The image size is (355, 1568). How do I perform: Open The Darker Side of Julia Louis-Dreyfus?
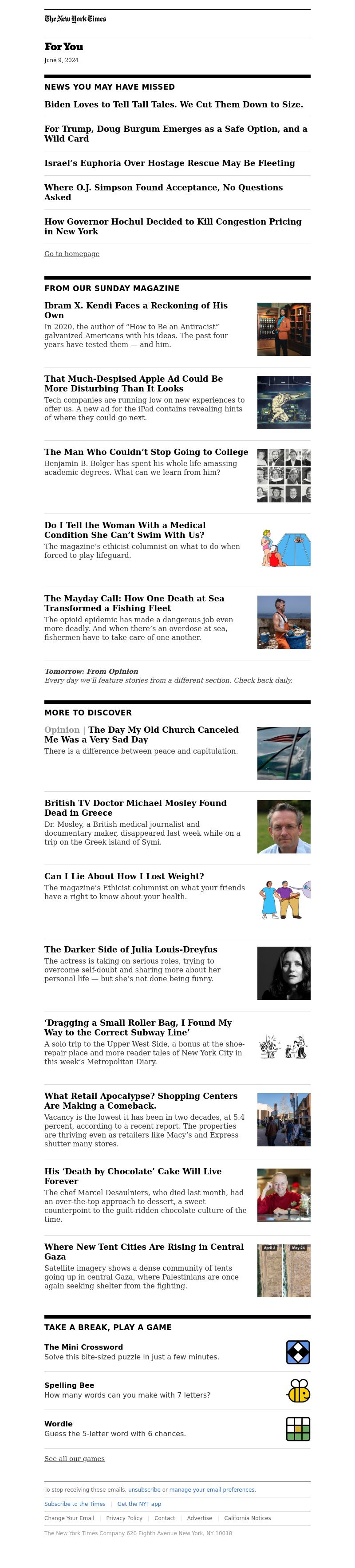coord(130,950)
